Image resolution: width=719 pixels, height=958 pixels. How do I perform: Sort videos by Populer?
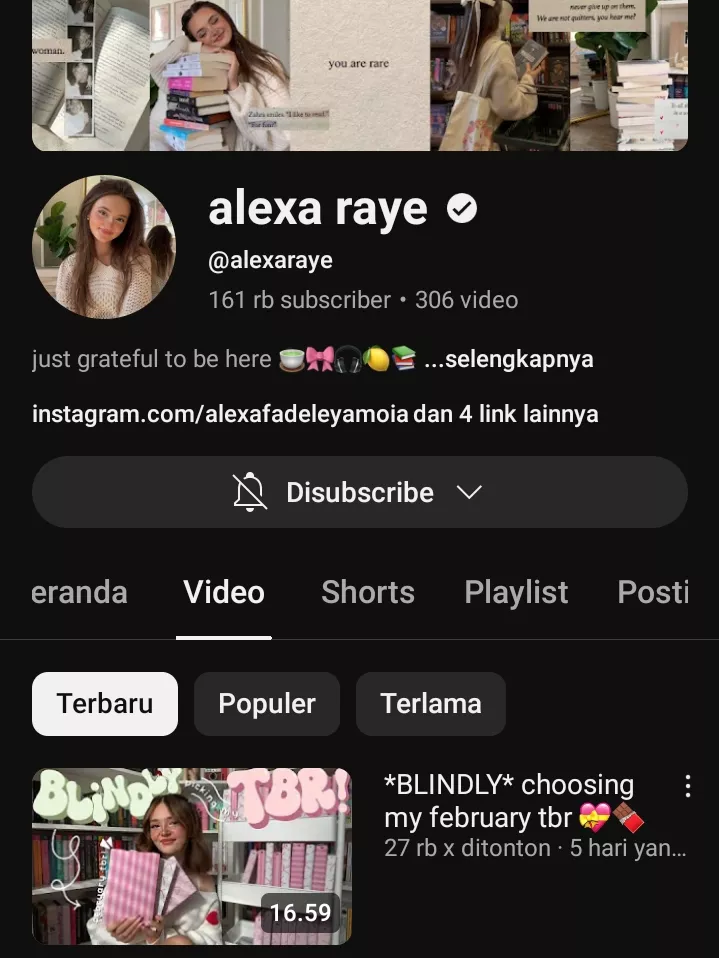tap(267, 703)
